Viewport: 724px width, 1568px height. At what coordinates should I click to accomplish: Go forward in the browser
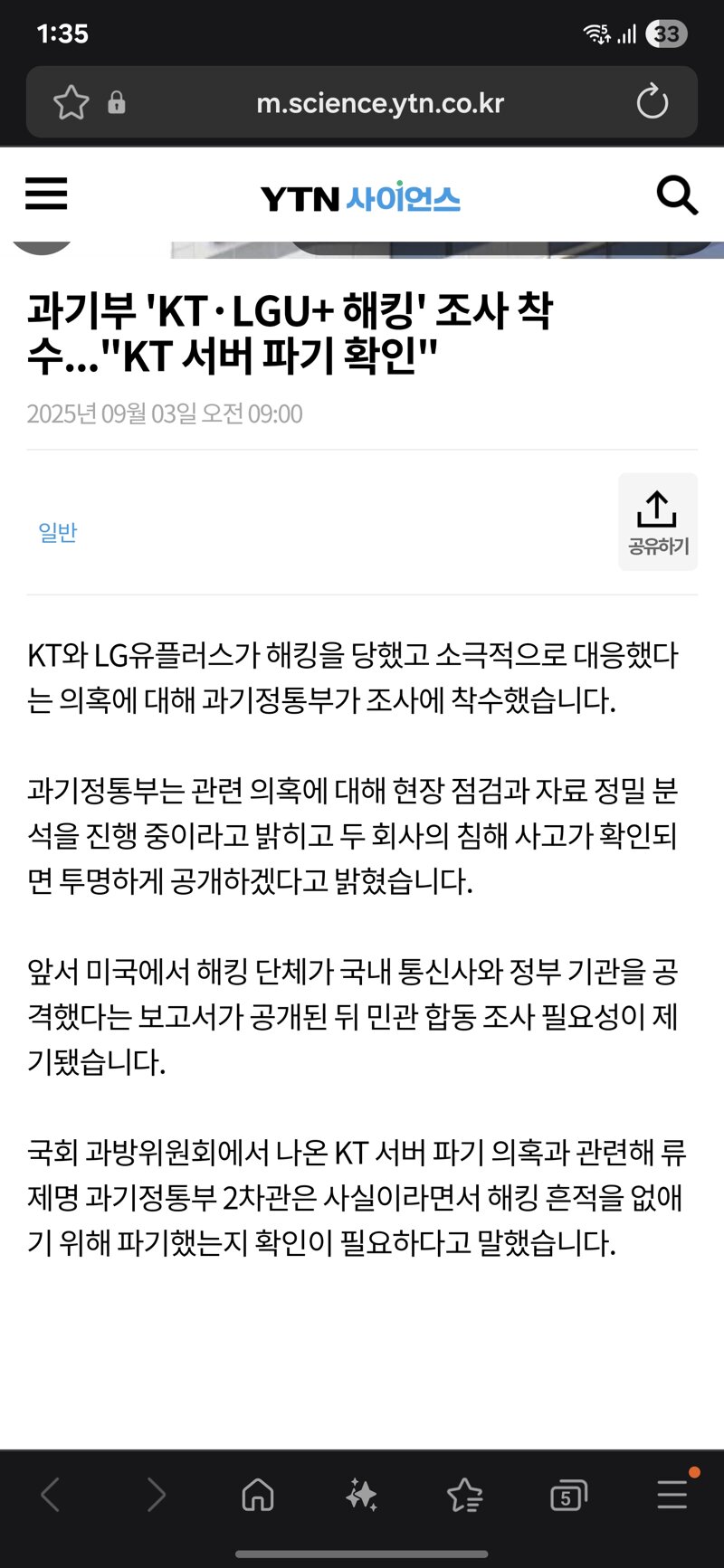click(x=156, y=1495)
